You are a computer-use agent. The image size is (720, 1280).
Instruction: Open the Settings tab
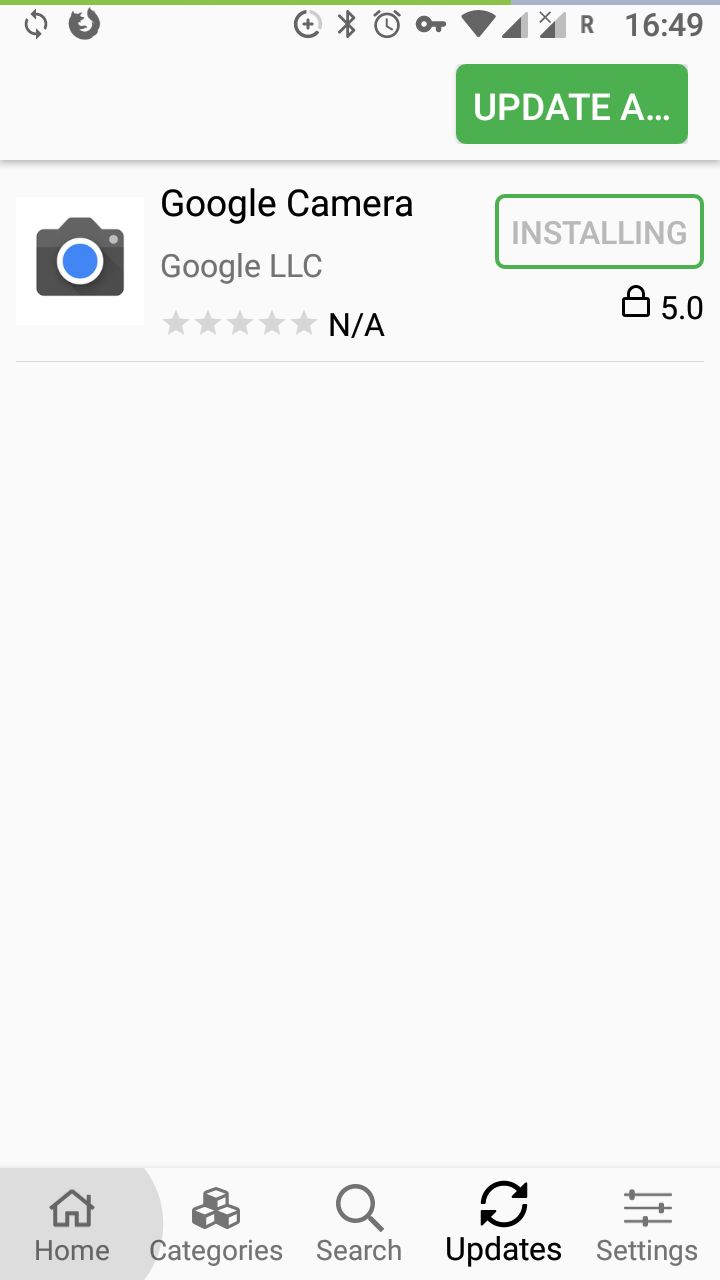[x=647, y=1224]
